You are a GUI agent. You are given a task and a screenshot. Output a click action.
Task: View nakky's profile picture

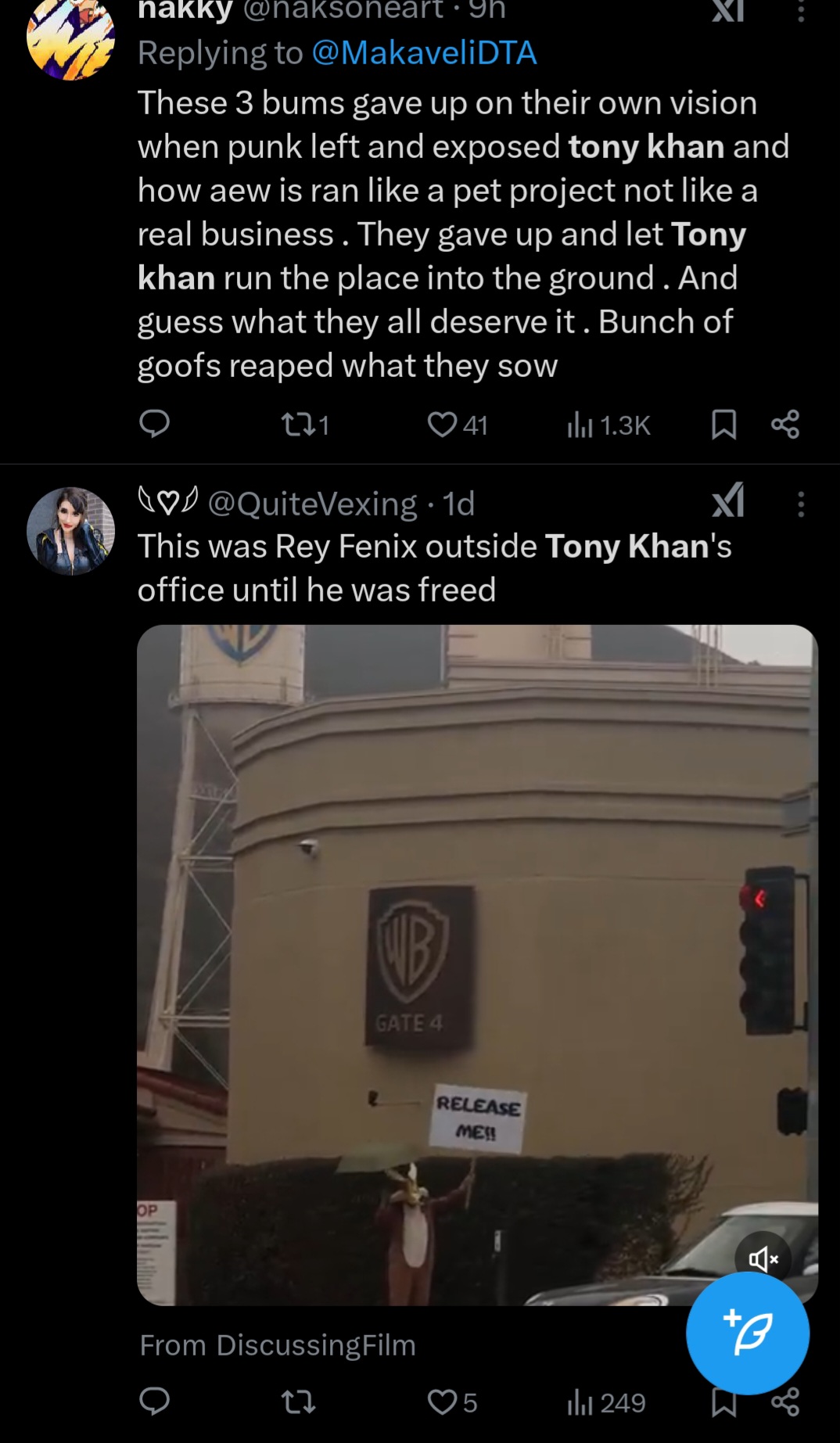tap(70, 39)
